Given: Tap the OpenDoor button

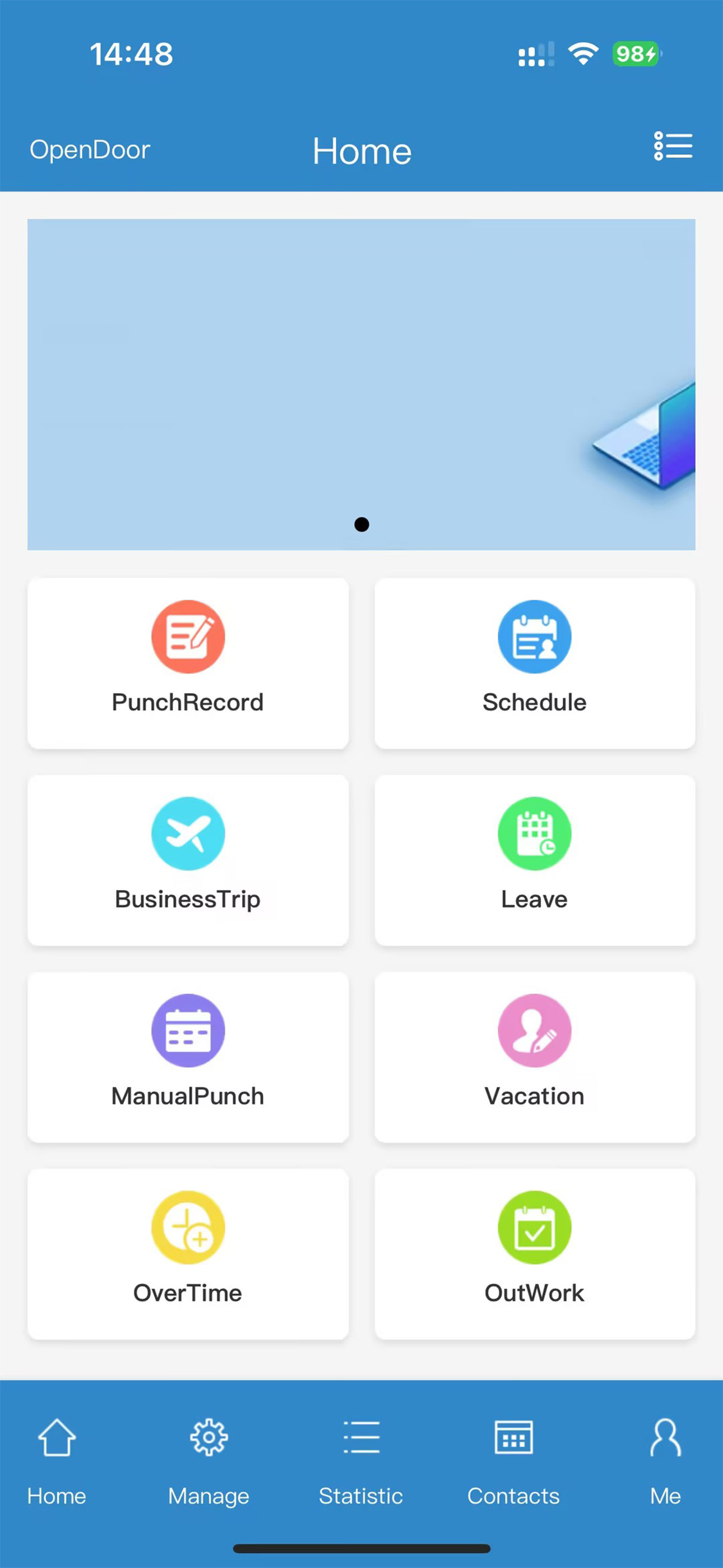Looking at the screenshot, I should point(90,149).
